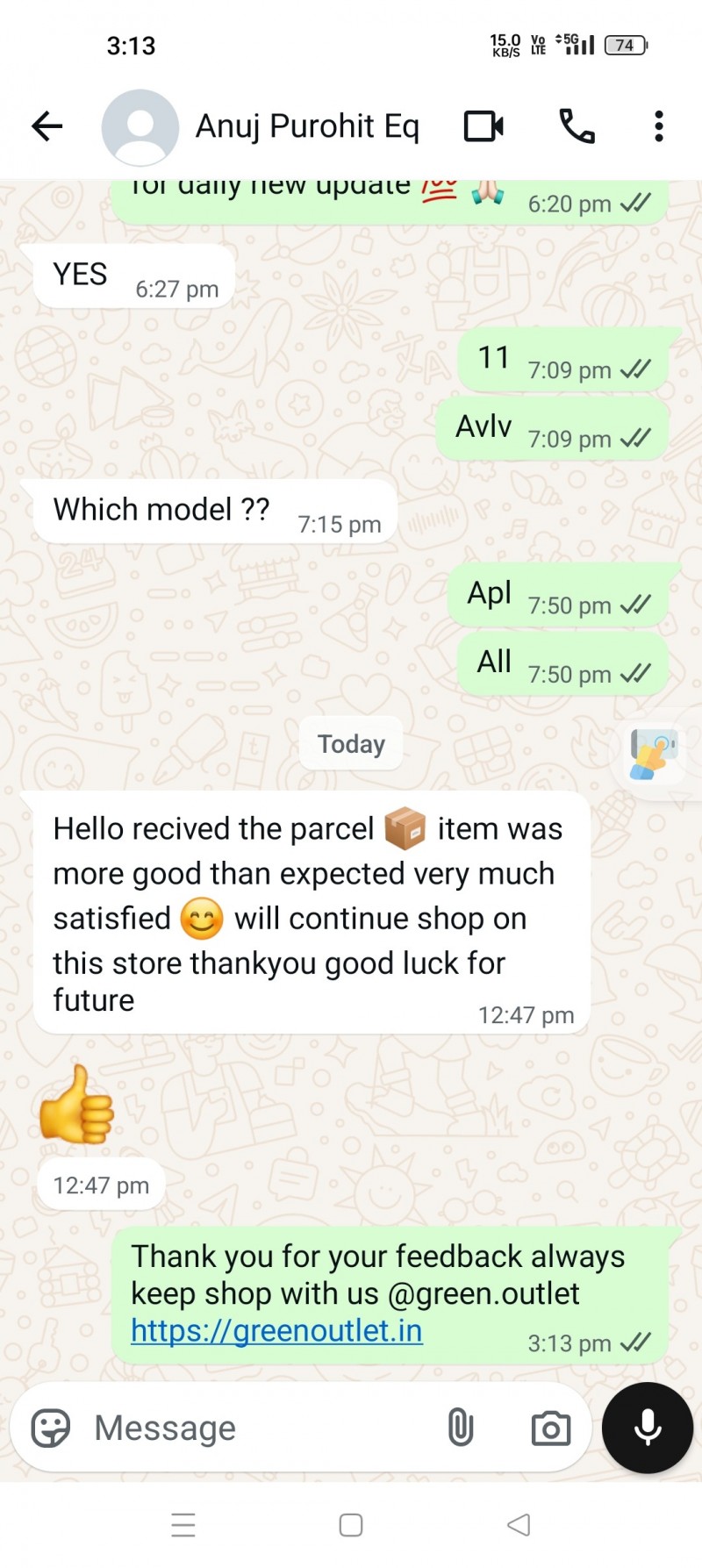This screenshot has height=1568, width=702.
Task: Focus the Message text field
Action: pos(254,1428)
